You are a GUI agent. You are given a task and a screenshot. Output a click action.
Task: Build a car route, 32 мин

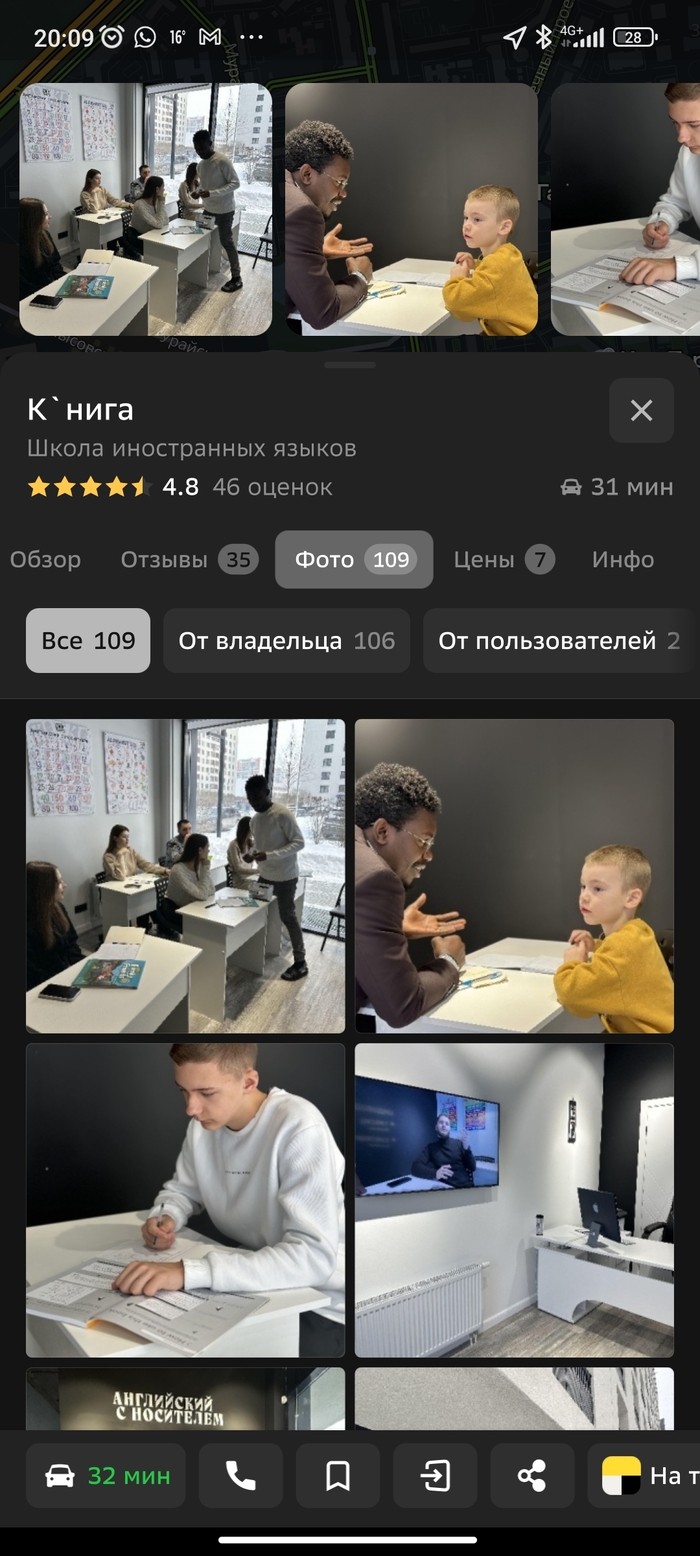point(106,1476)
